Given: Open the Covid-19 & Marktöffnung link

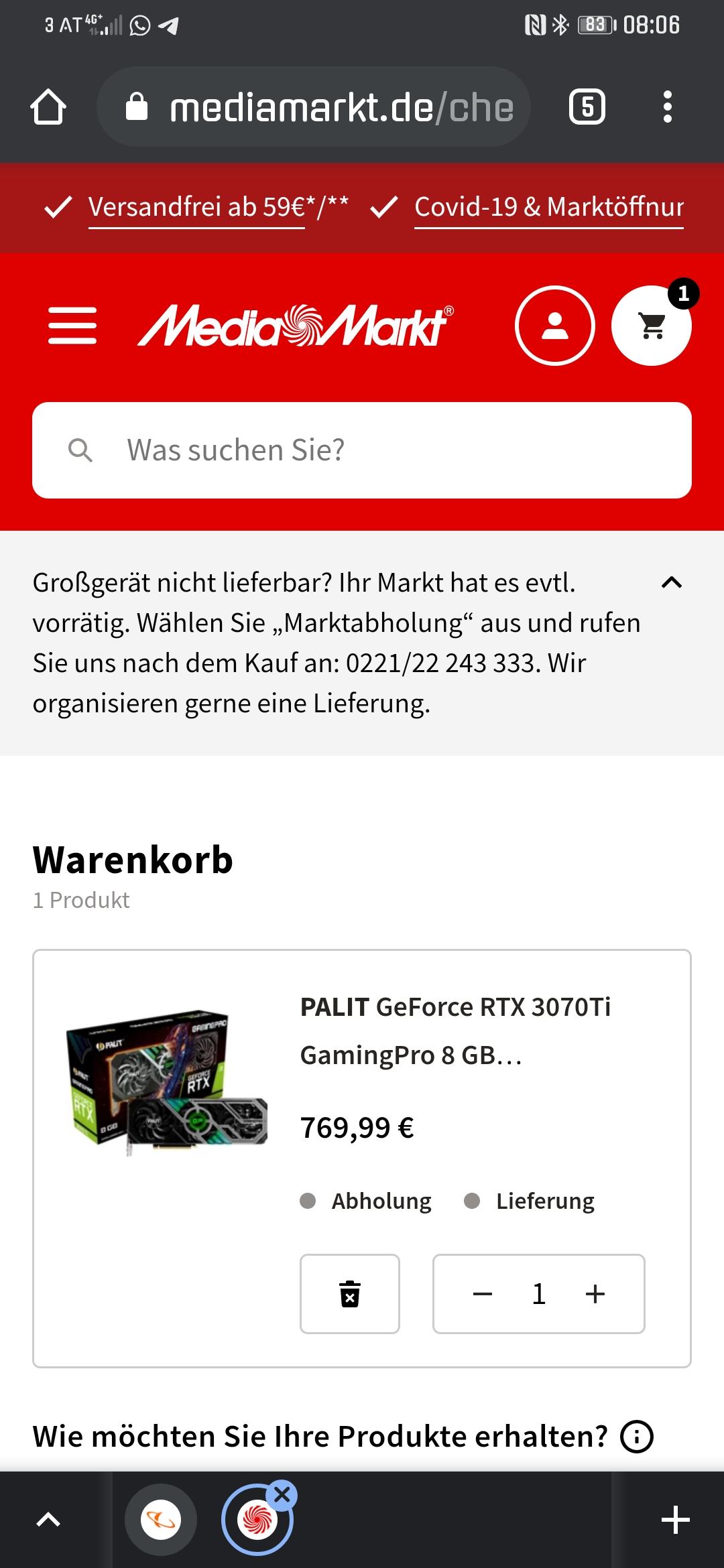Looking at the screenshot, I should 549,207.
